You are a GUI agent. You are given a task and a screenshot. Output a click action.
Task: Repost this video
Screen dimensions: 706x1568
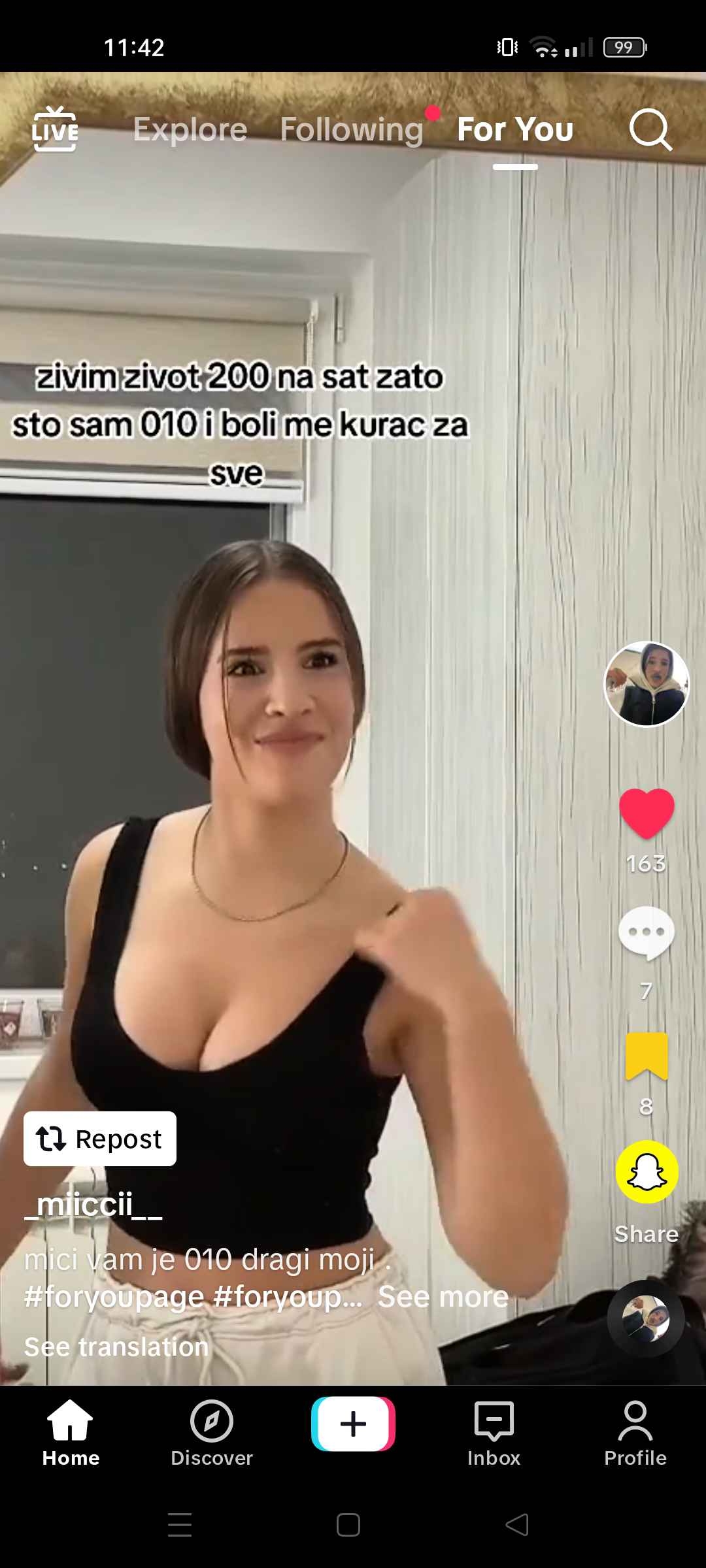(100, 1139)
